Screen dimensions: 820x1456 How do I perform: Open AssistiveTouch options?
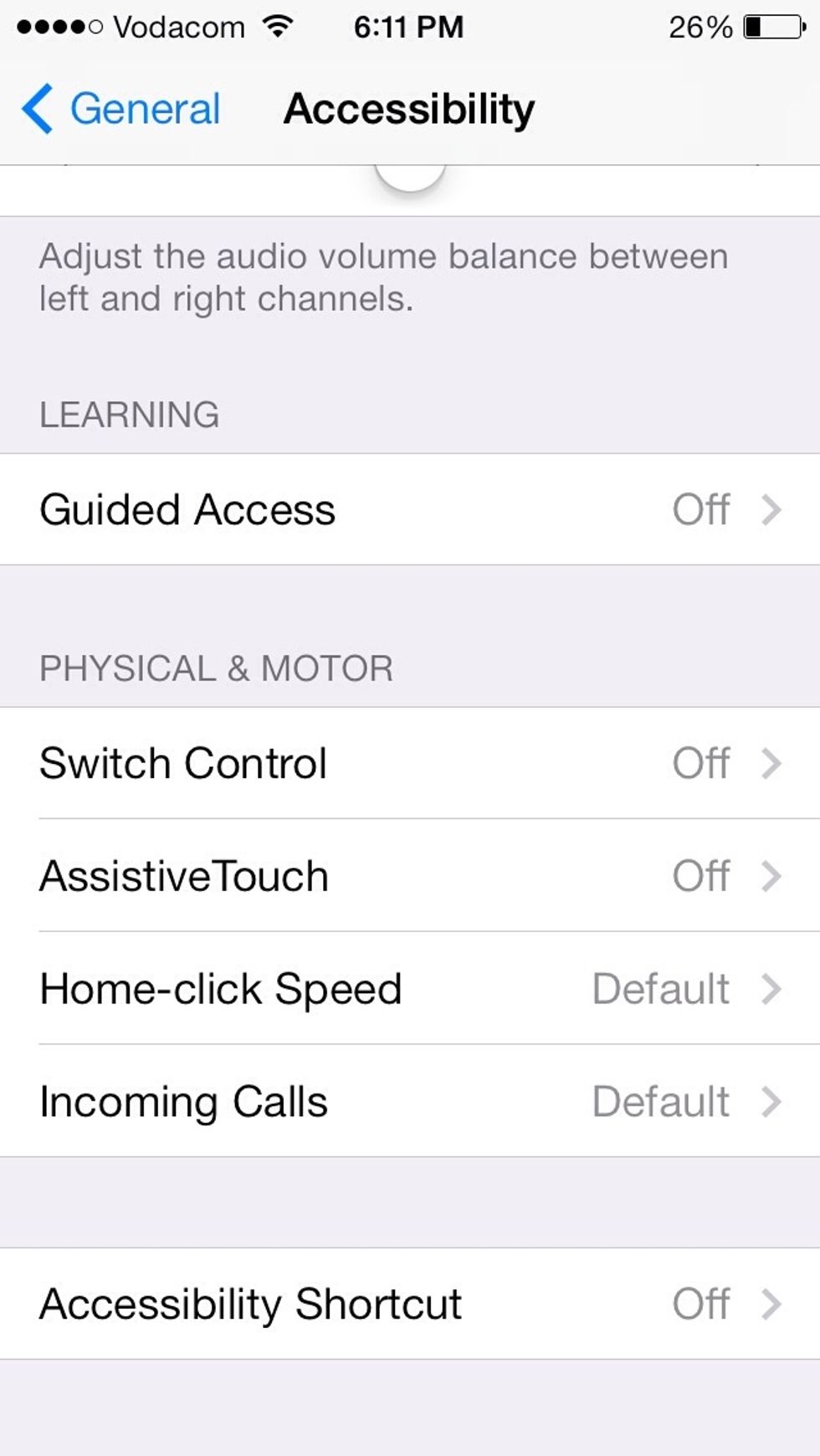(x=335, y=876)
